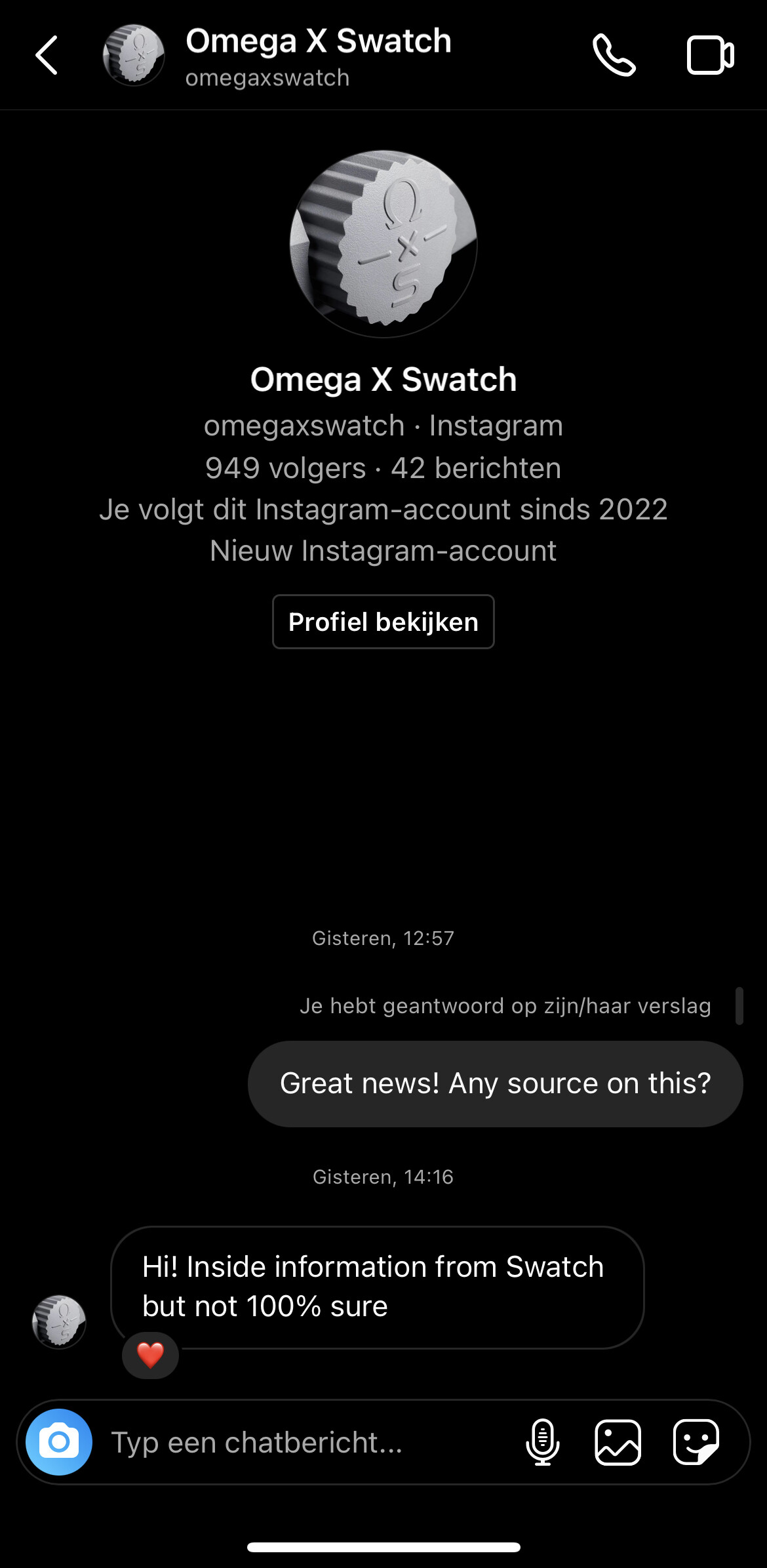Start a video call with Omega X Swatch
This screenshot has height=1568, width=767.
710,55
